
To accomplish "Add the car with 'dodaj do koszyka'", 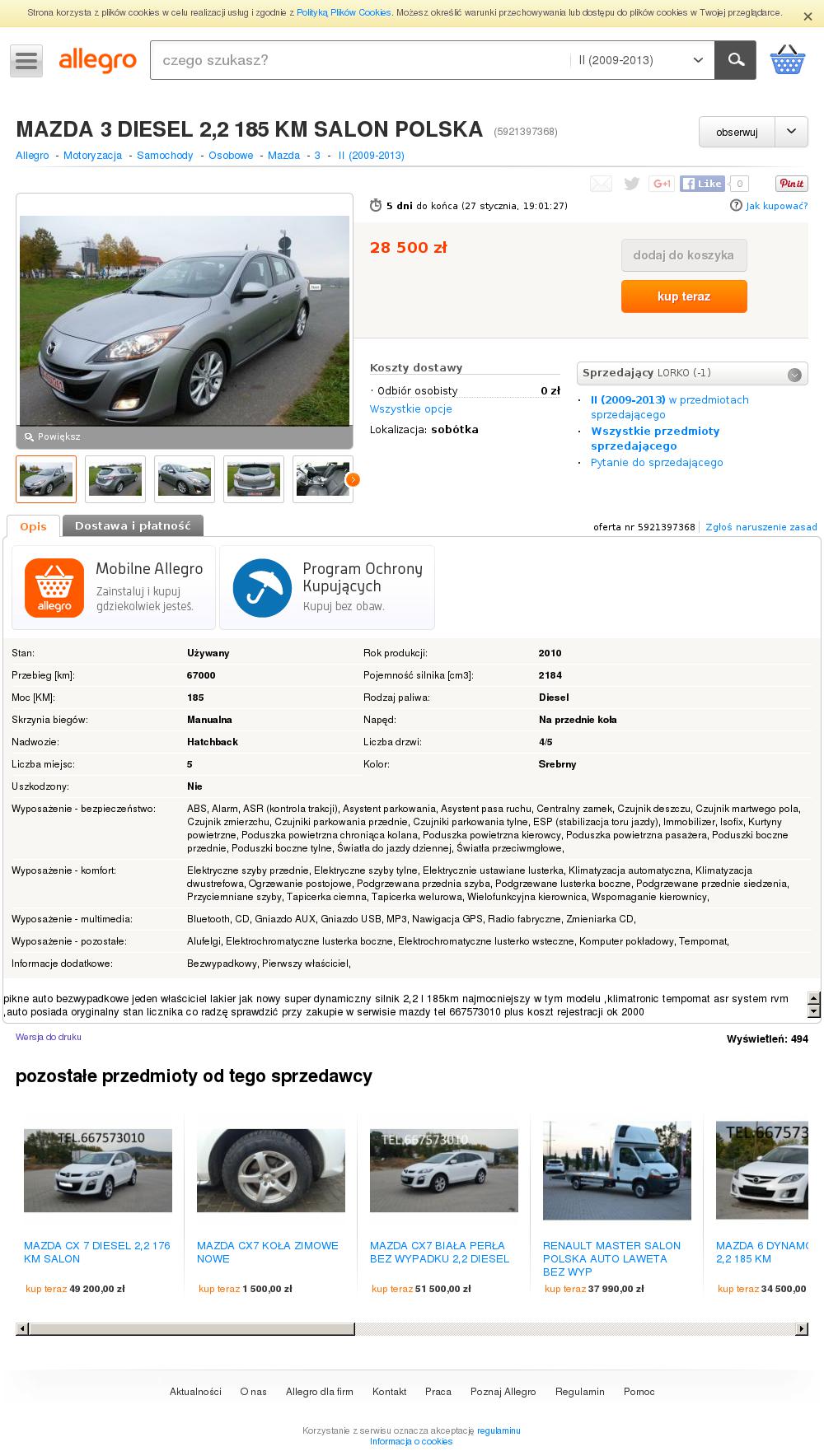I will (x=683, y=255).
